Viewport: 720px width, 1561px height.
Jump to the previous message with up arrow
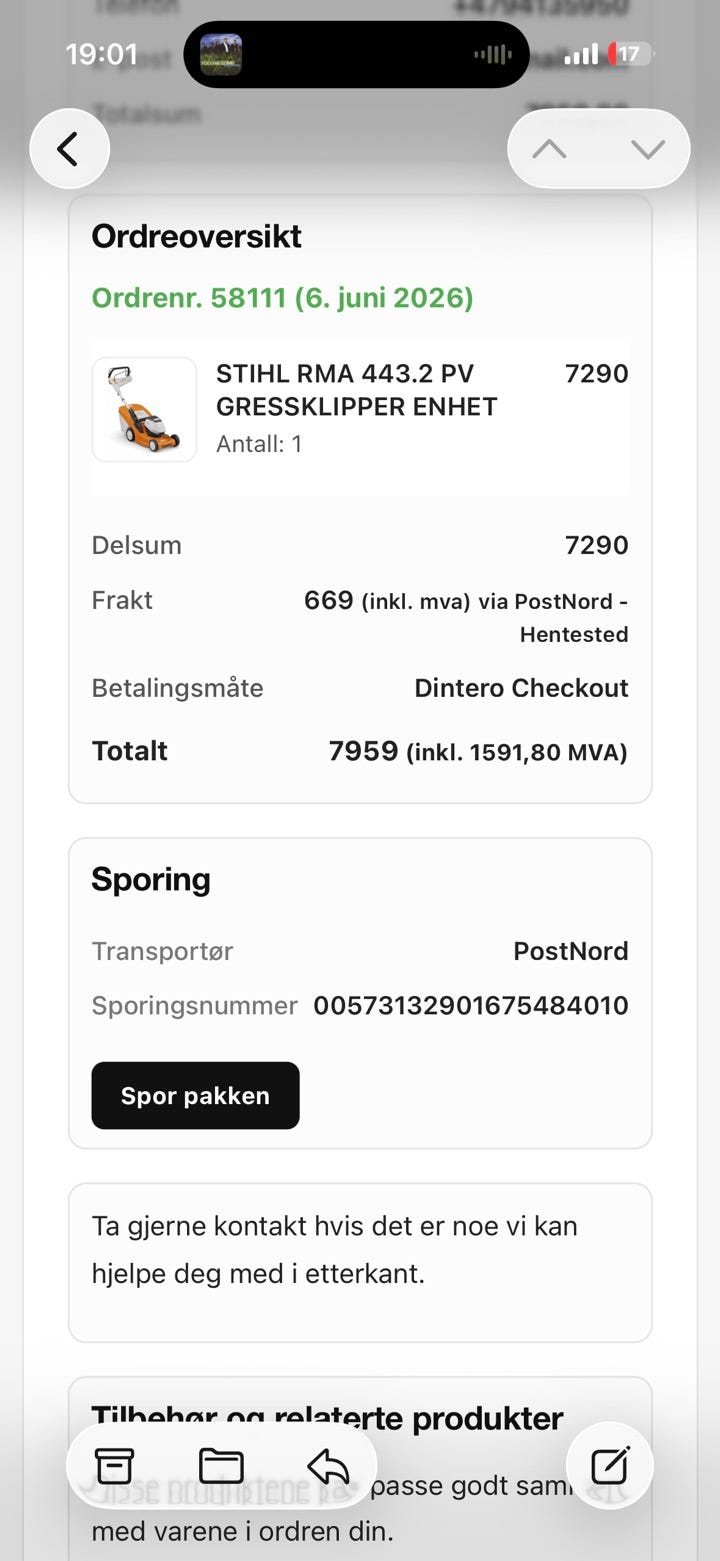tap(549, 149)
